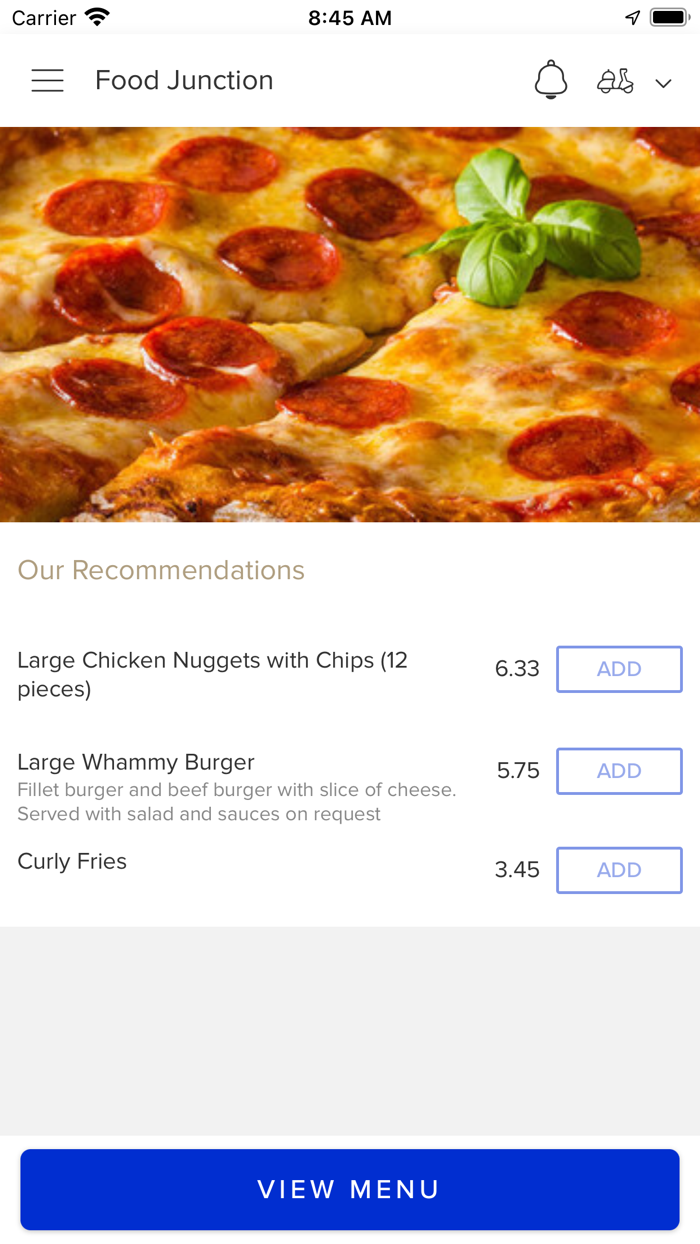The width and height of the screenshot is (700, 1244).
Task: Add Large Chicken Nuggets with Chips
Action: coord(619,669)
